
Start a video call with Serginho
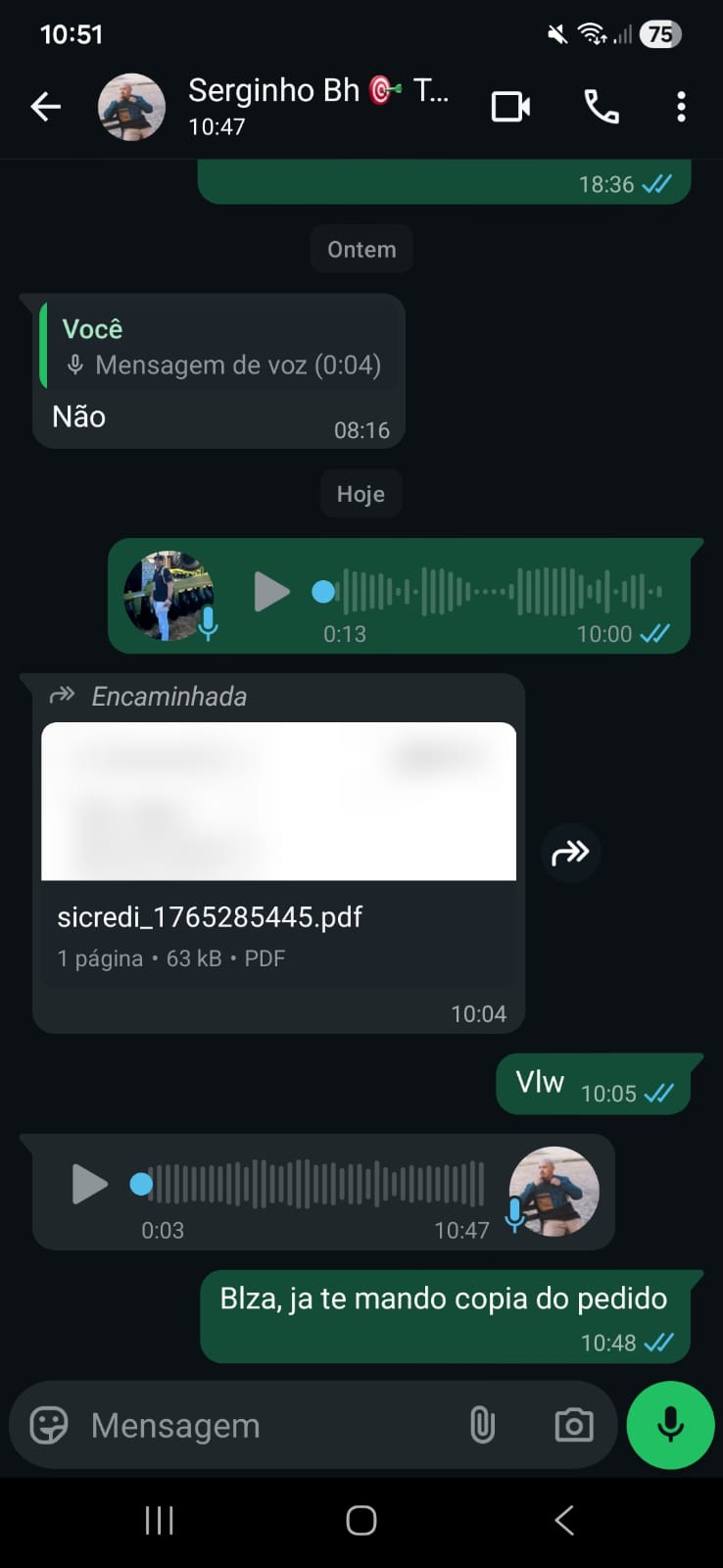(510, 107)
